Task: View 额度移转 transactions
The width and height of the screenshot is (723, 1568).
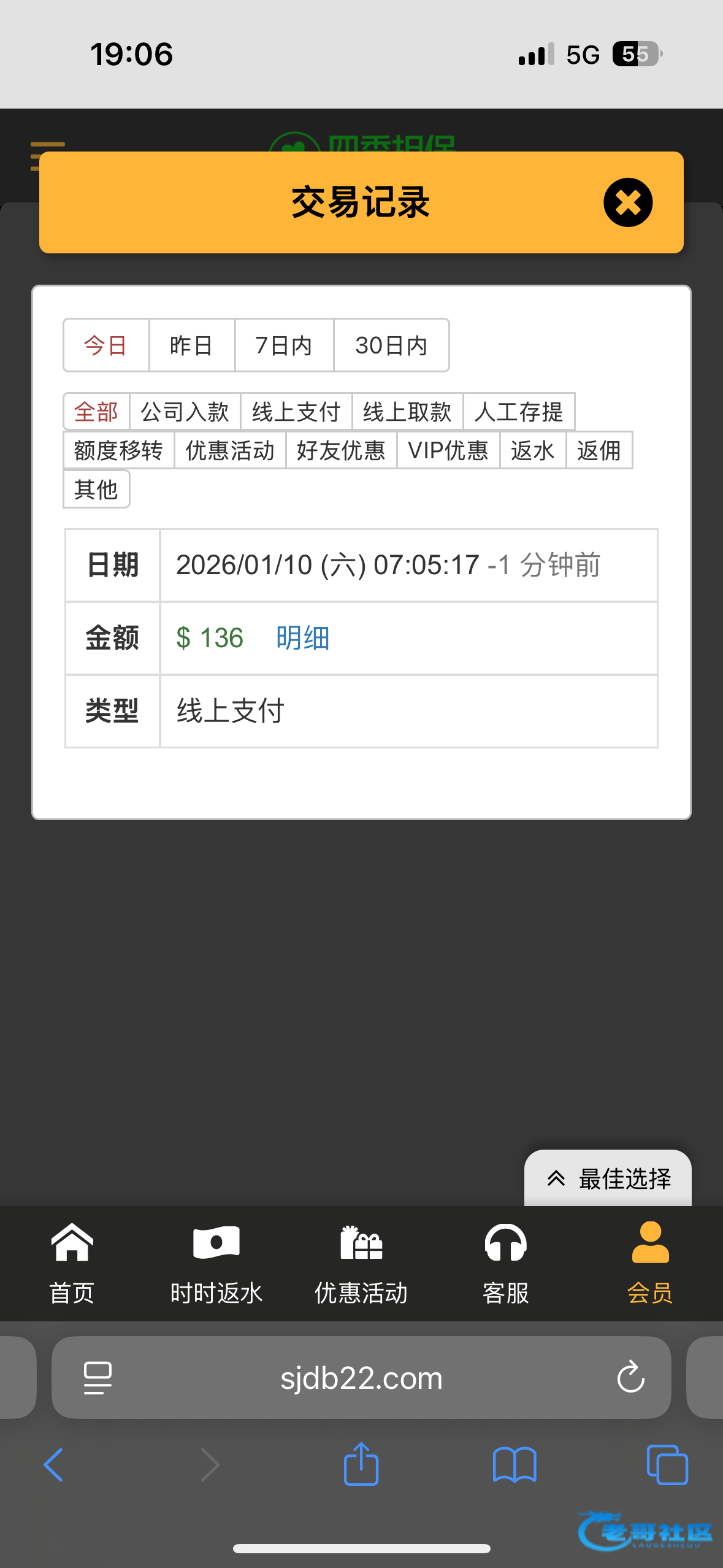Action: tap(118, 450)
